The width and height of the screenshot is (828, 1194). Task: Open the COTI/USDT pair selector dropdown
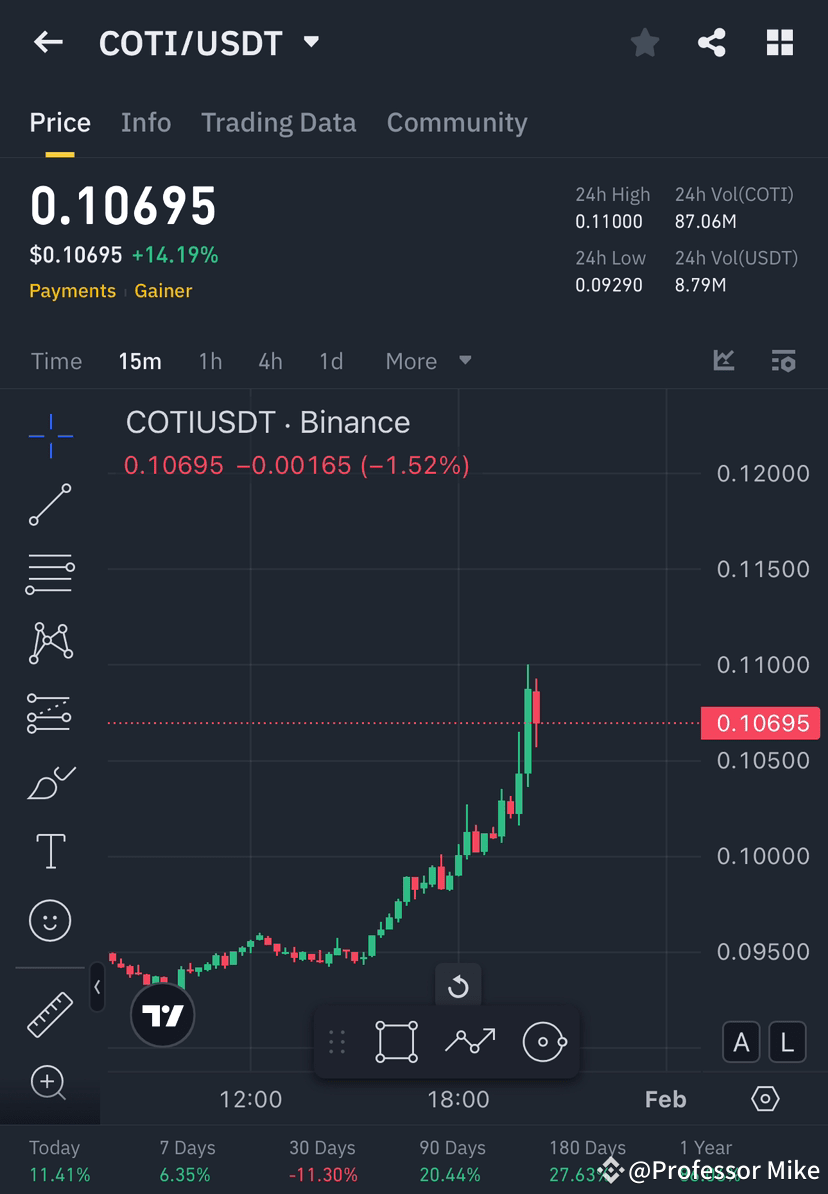310,42
